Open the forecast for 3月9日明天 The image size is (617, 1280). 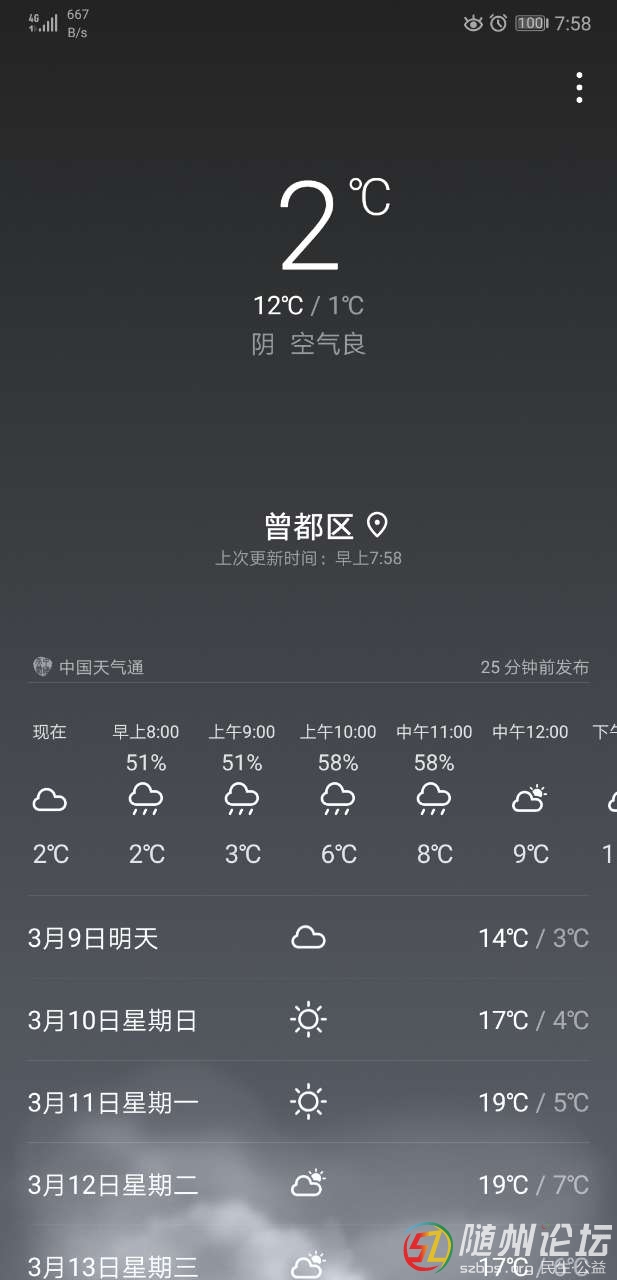308,938
